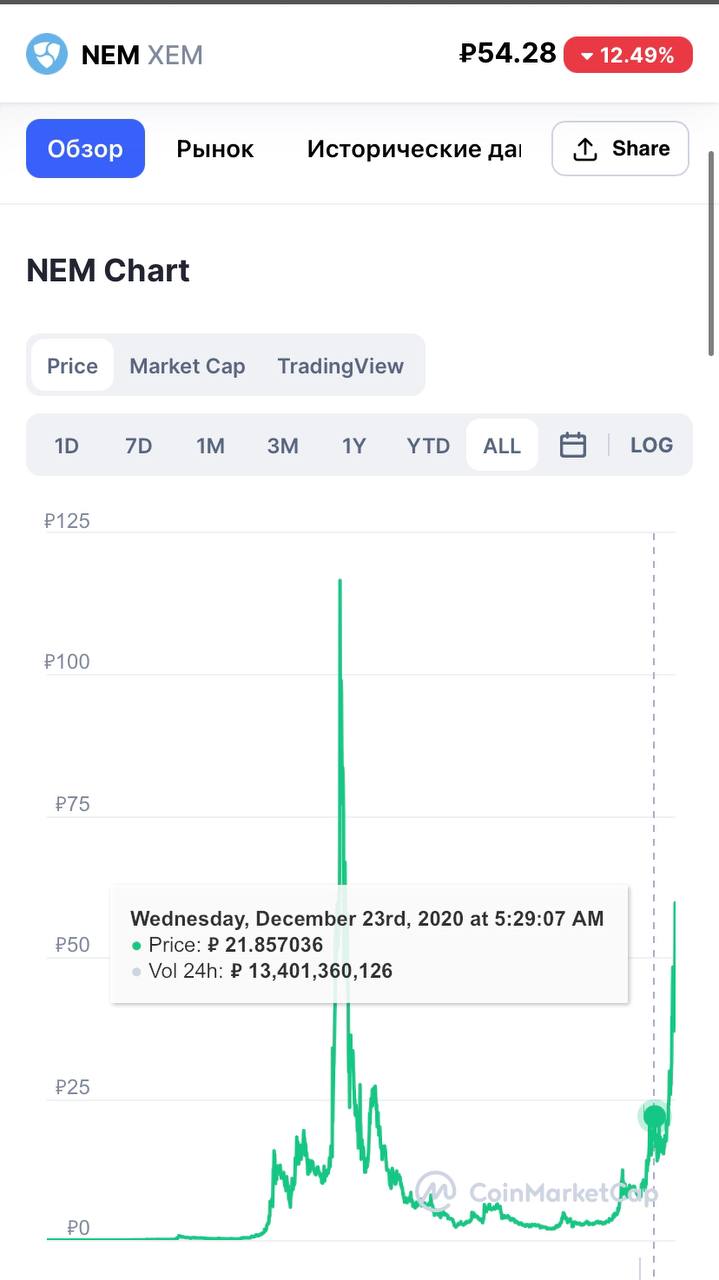Set chart range to 7D
The height and width of the screenshot is (1280, 719).
[138, 445]
